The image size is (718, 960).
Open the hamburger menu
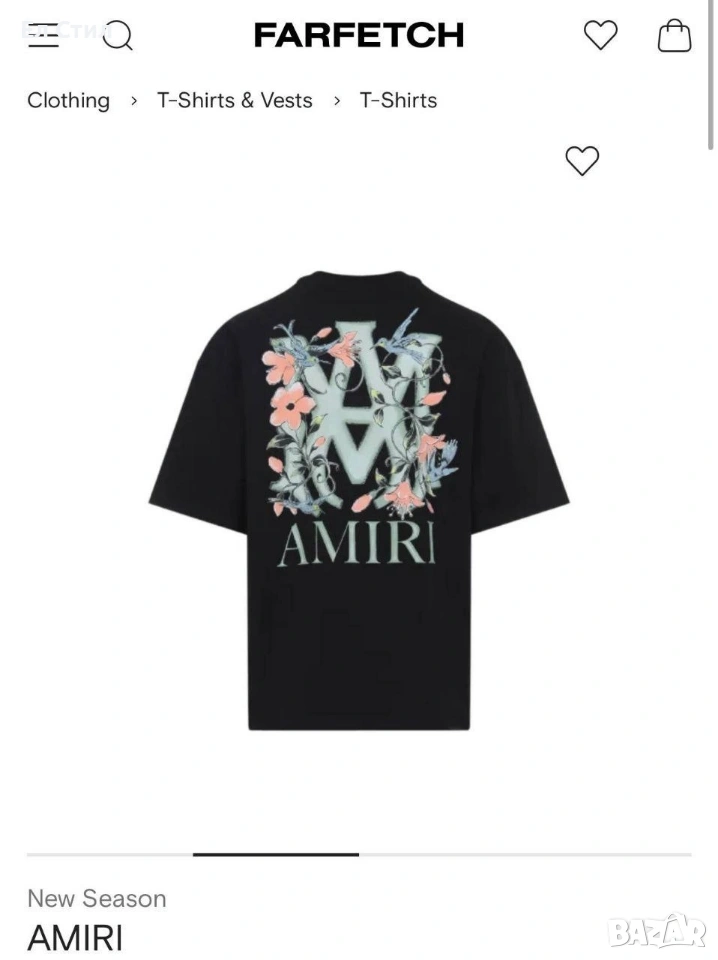[x=43, y=36]
